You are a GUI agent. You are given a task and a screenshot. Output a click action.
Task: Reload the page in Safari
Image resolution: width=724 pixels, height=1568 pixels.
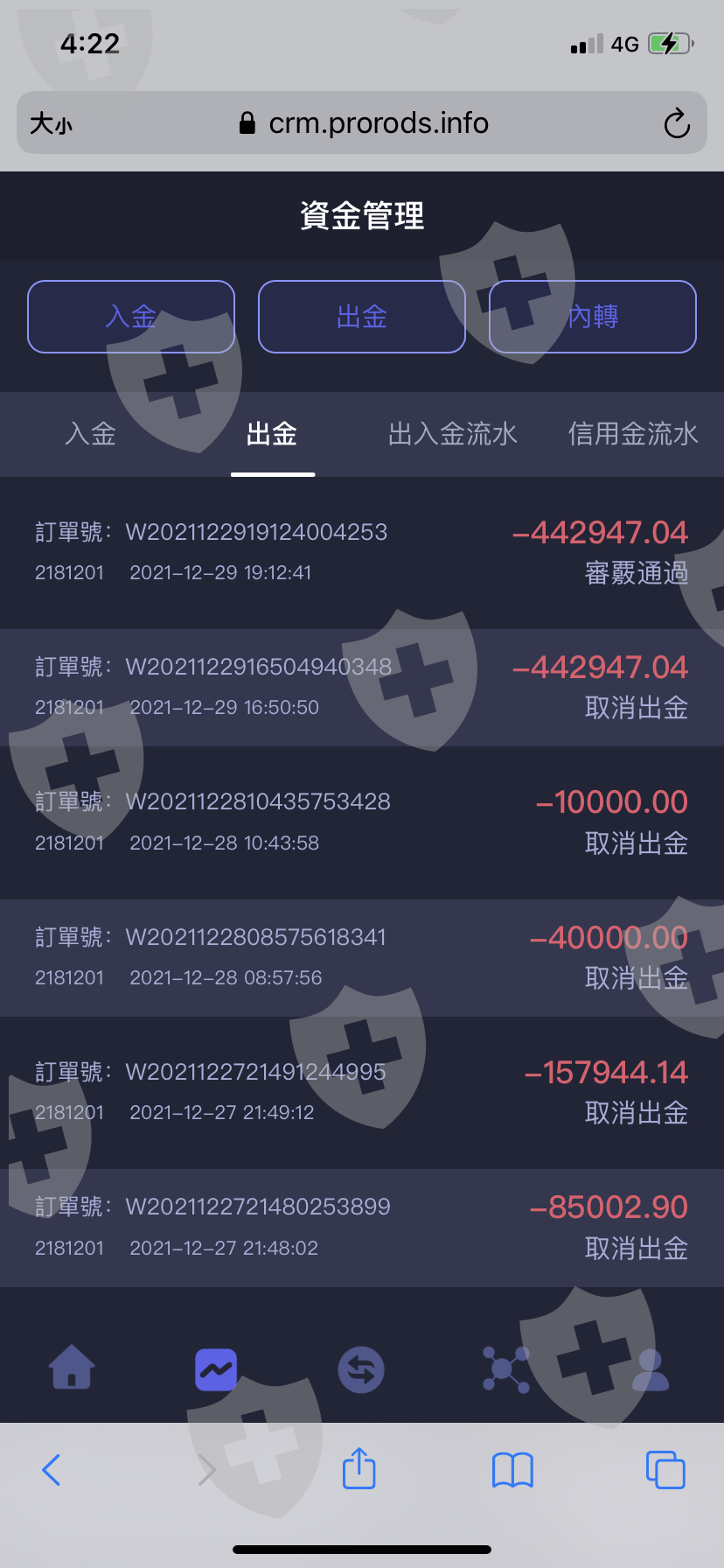point(677,123)
